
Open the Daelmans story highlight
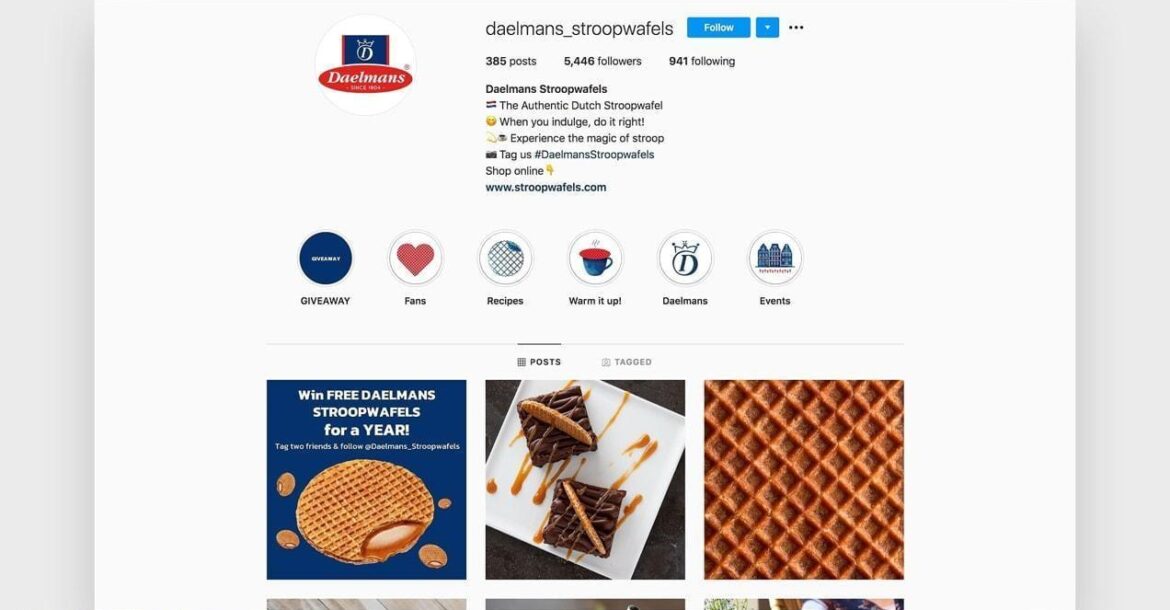click(685, 258)
